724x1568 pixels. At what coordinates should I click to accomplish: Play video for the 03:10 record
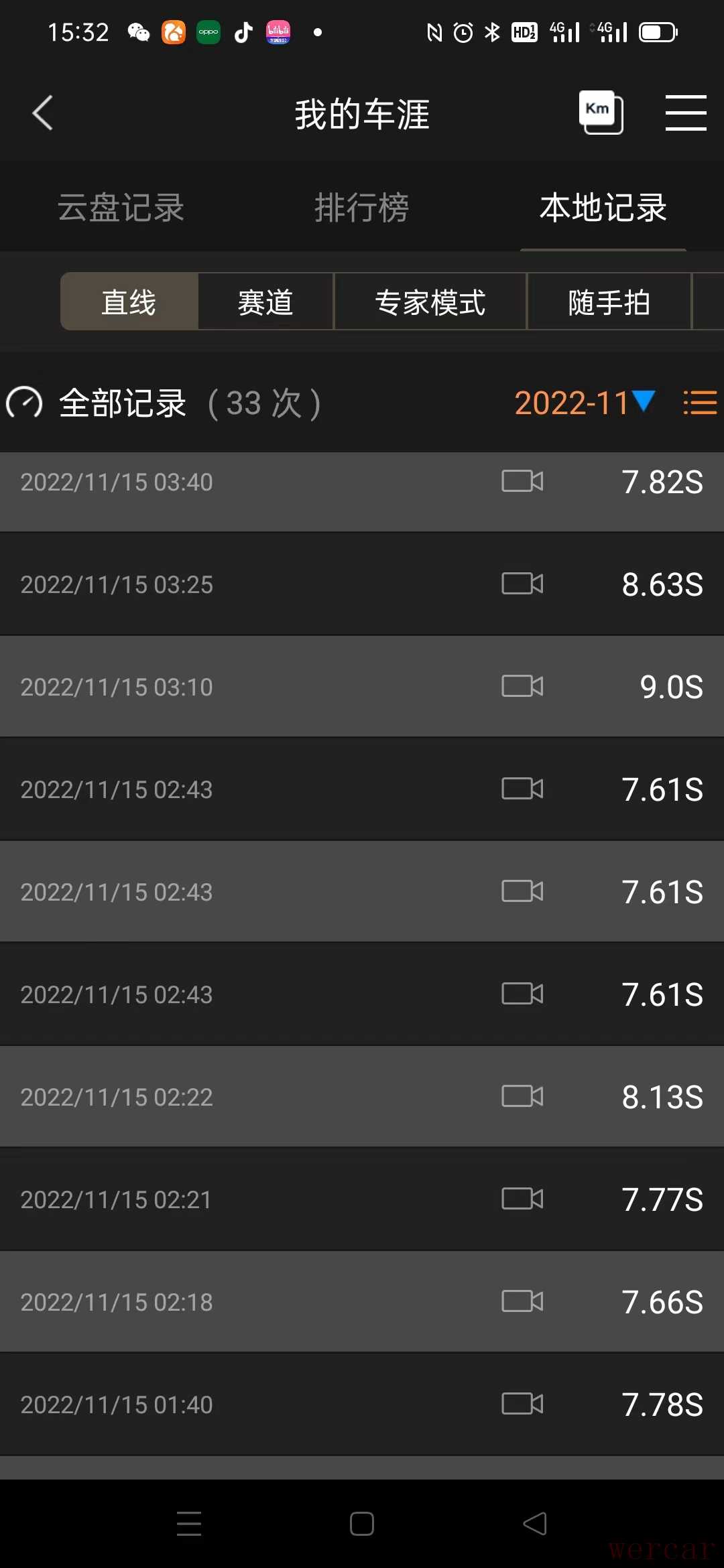coord(522,686)
